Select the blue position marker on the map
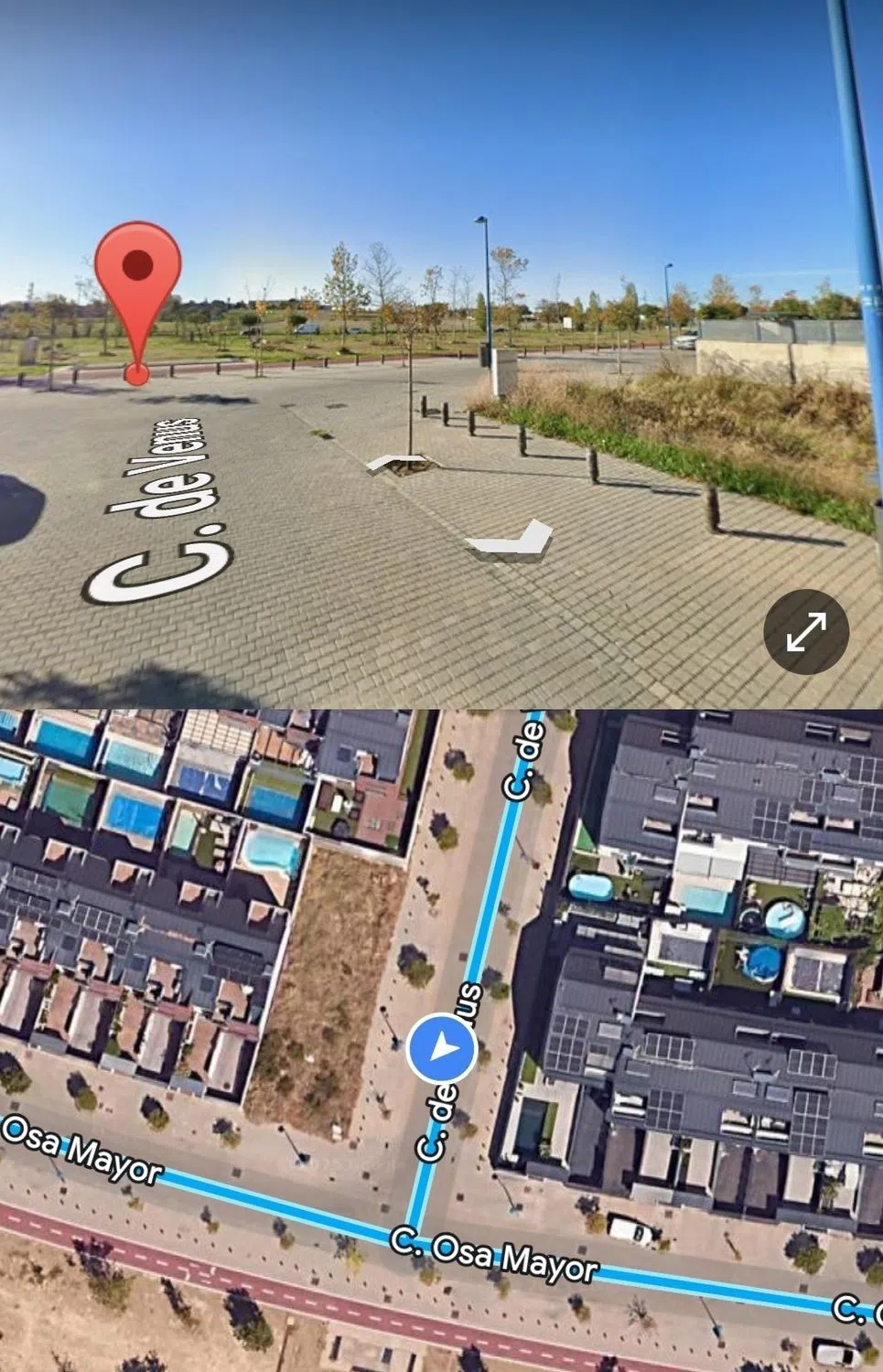883x1372 pixels. point(442,1047)
